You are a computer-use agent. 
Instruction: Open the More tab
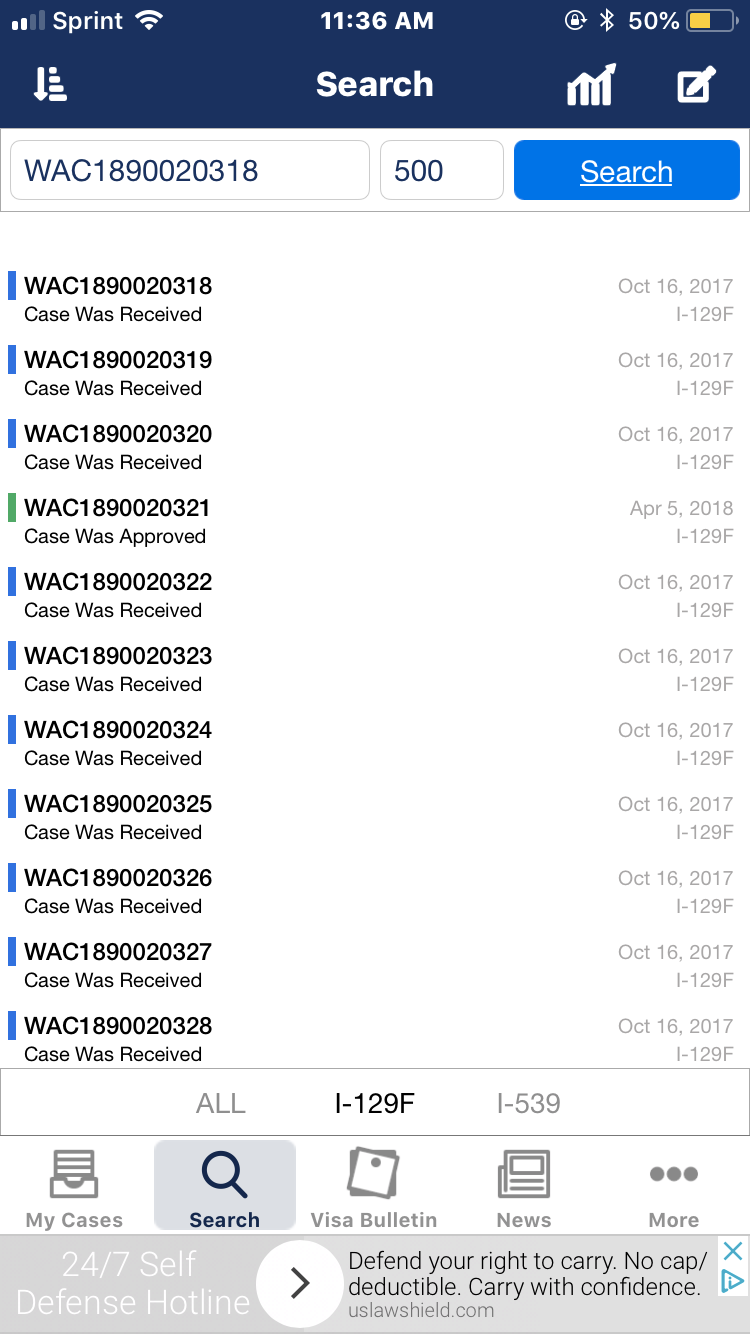coord(674,1187)
